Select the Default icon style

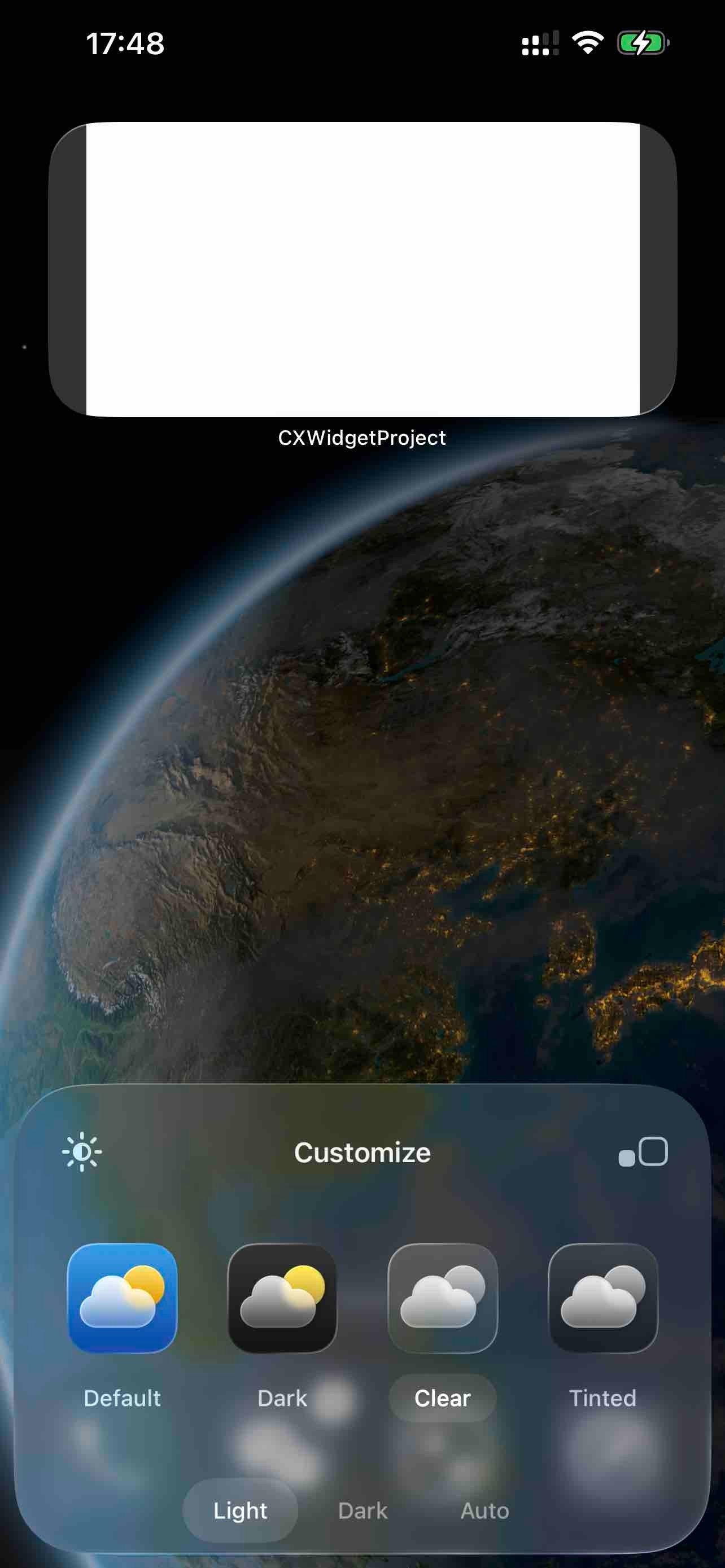123,1298
